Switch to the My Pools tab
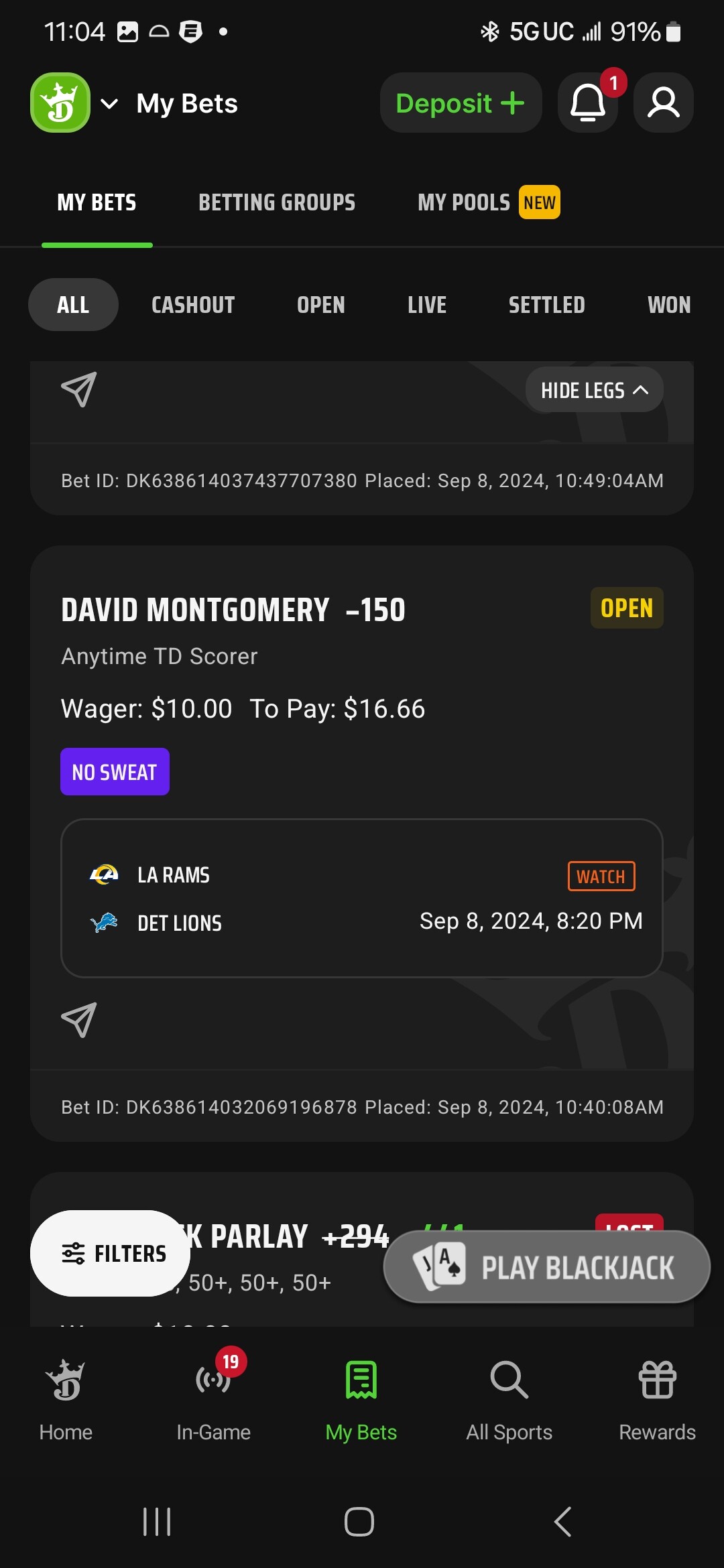 point(489,202)
